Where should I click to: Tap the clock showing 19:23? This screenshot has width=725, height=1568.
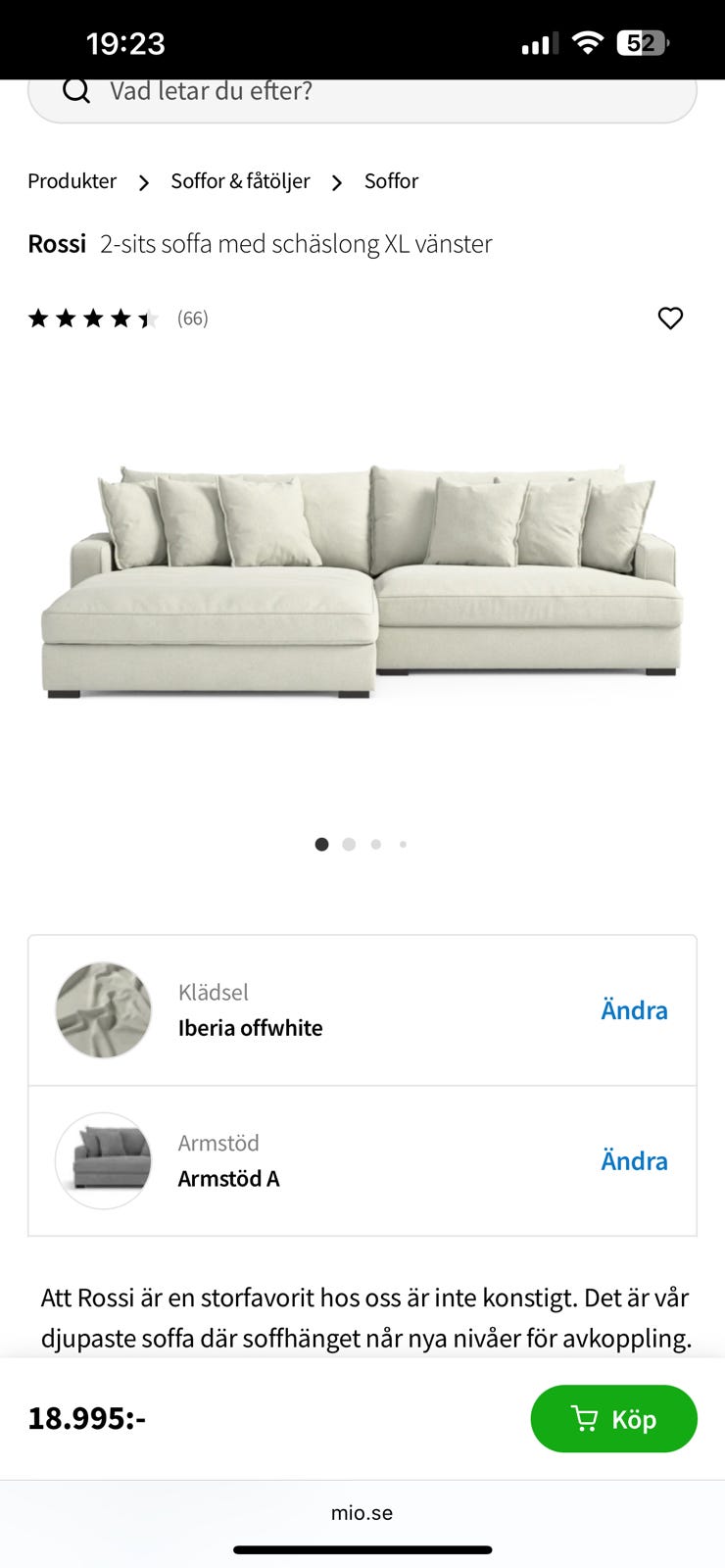click(x=126, y=42)
